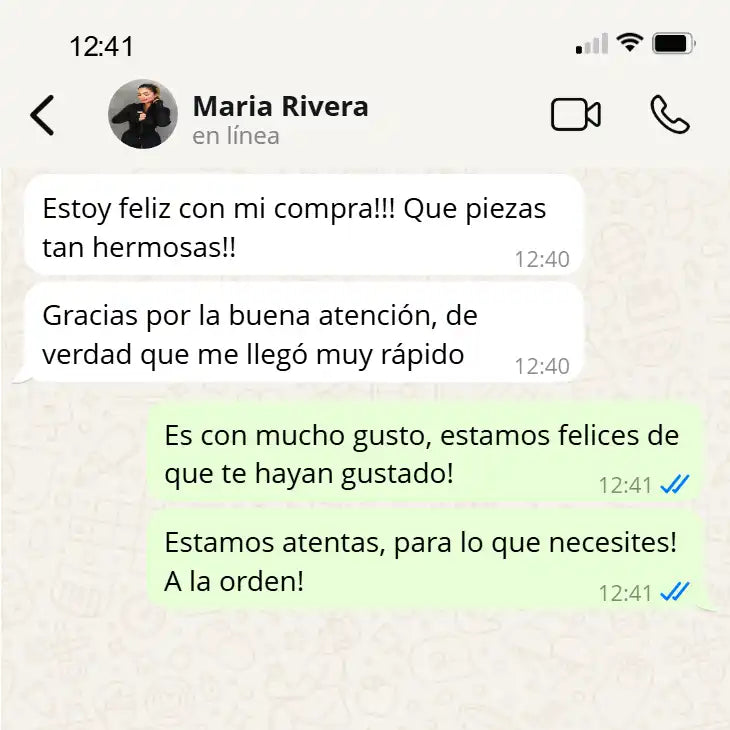Go back to the chat list
Image resolution: width=730 pixels, height=730 pixels.
pyautogui.click(x=42, y=115)
